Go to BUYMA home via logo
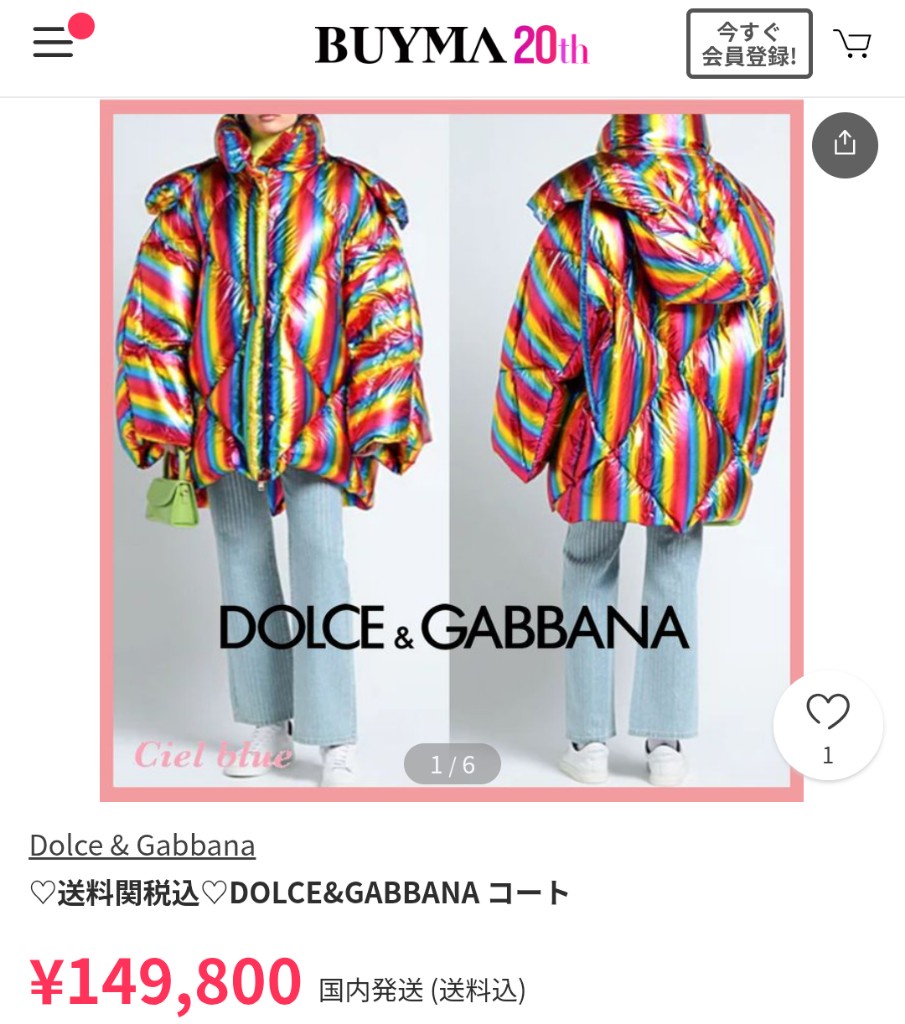 (x=451, y=45)
